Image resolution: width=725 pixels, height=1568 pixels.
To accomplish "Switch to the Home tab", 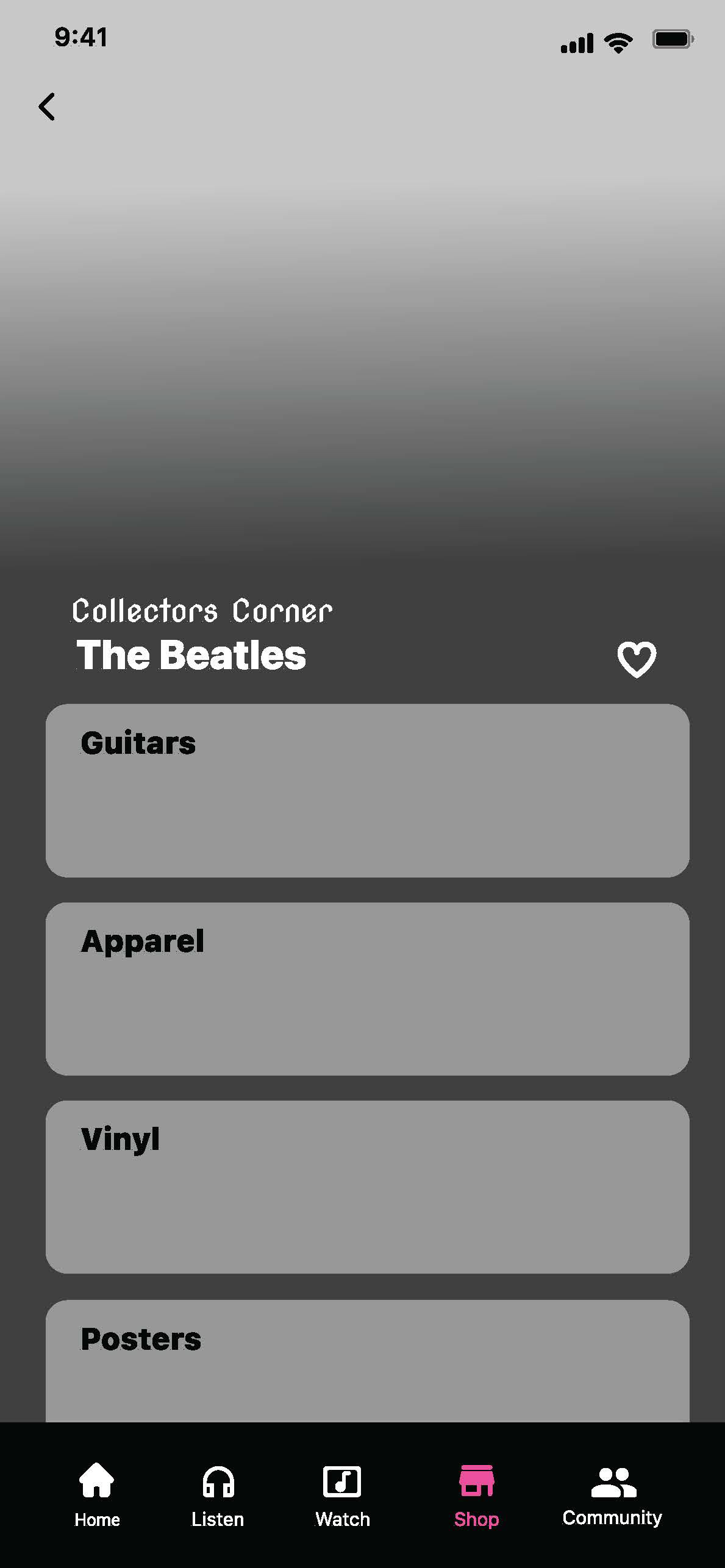I will 97,1495.
